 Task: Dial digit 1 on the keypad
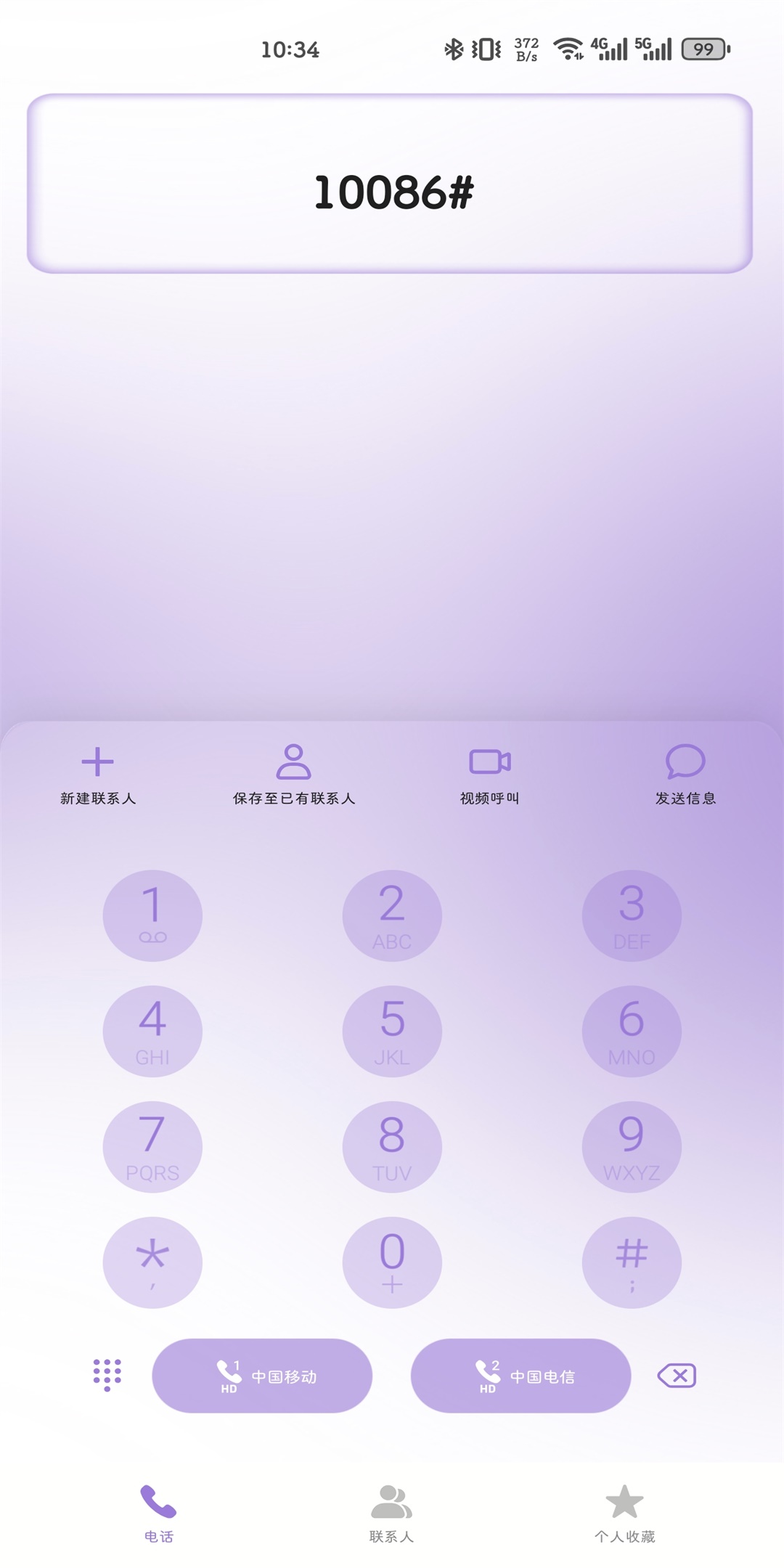pos(152,915)
